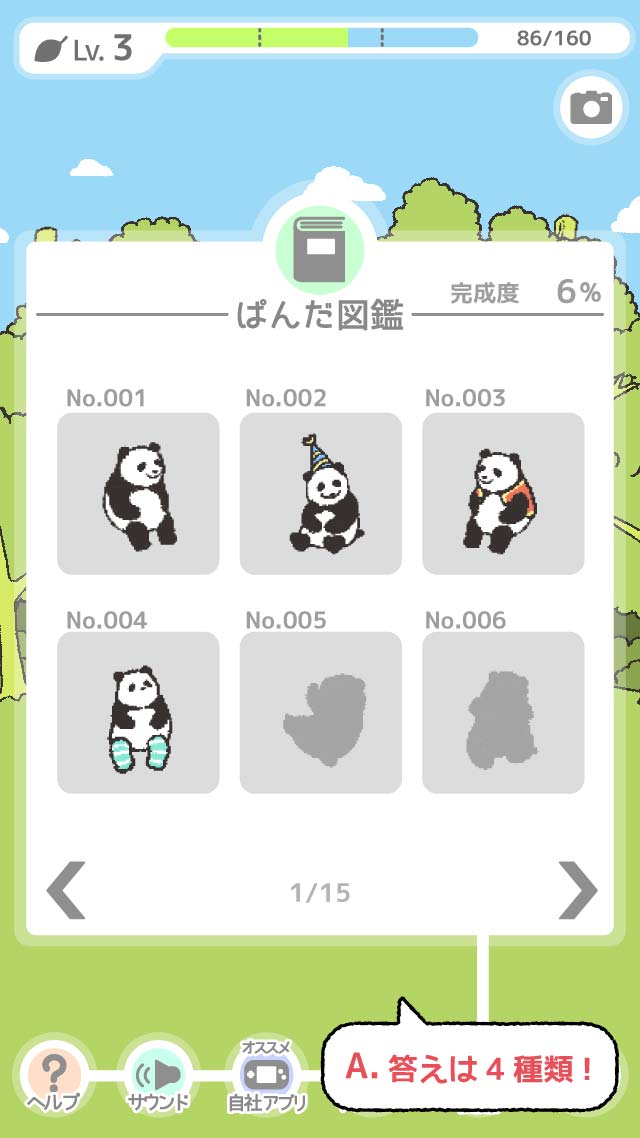View panda No.002 with party hat
640x1138 pixels.
point(321,493)
